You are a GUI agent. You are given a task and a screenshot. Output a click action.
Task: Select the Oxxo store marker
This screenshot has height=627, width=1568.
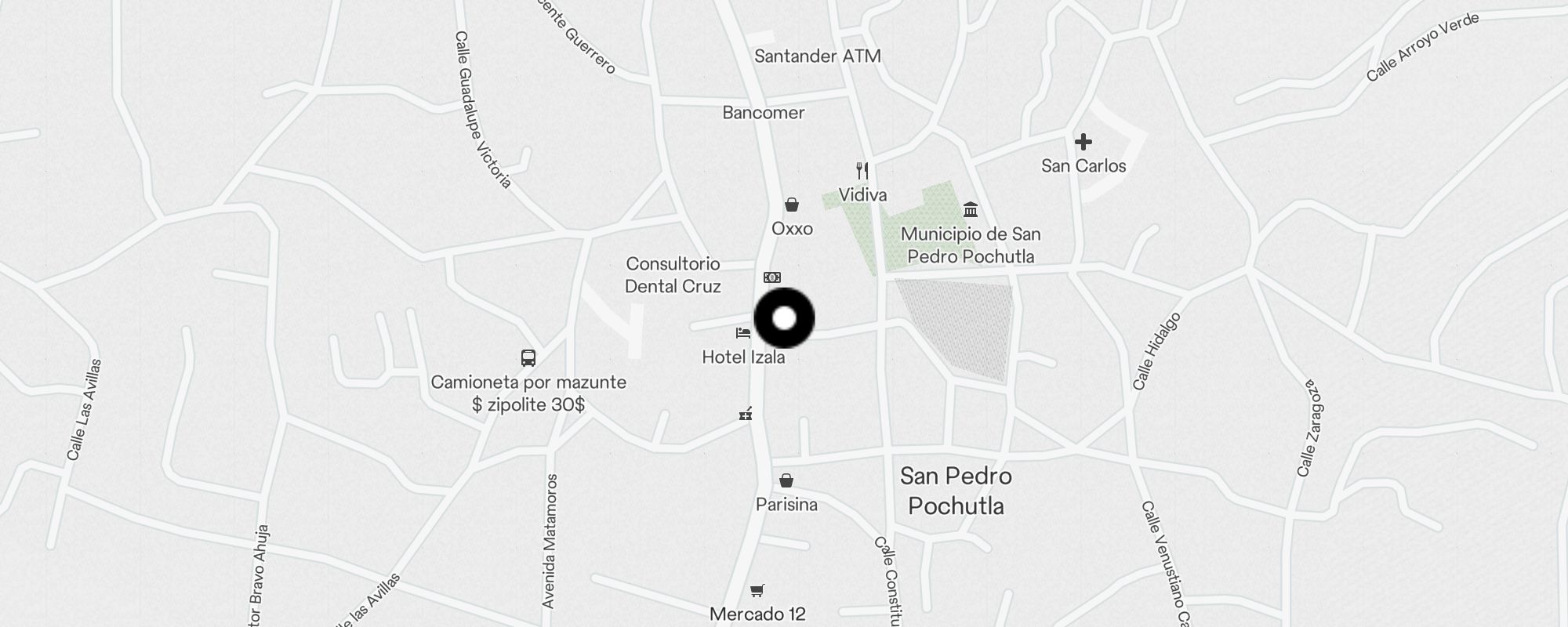click(792, 206)
